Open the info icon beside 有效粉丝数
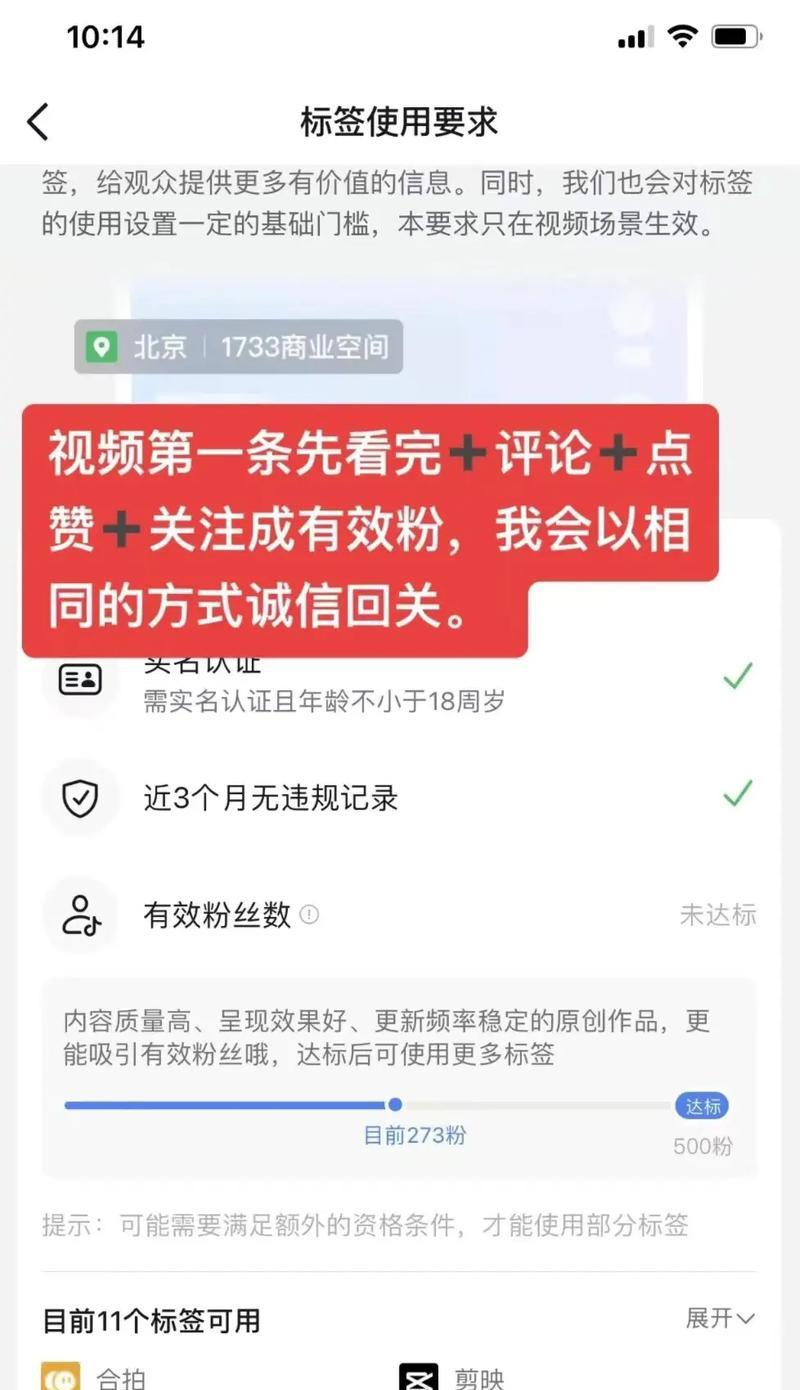 (310, 914)
